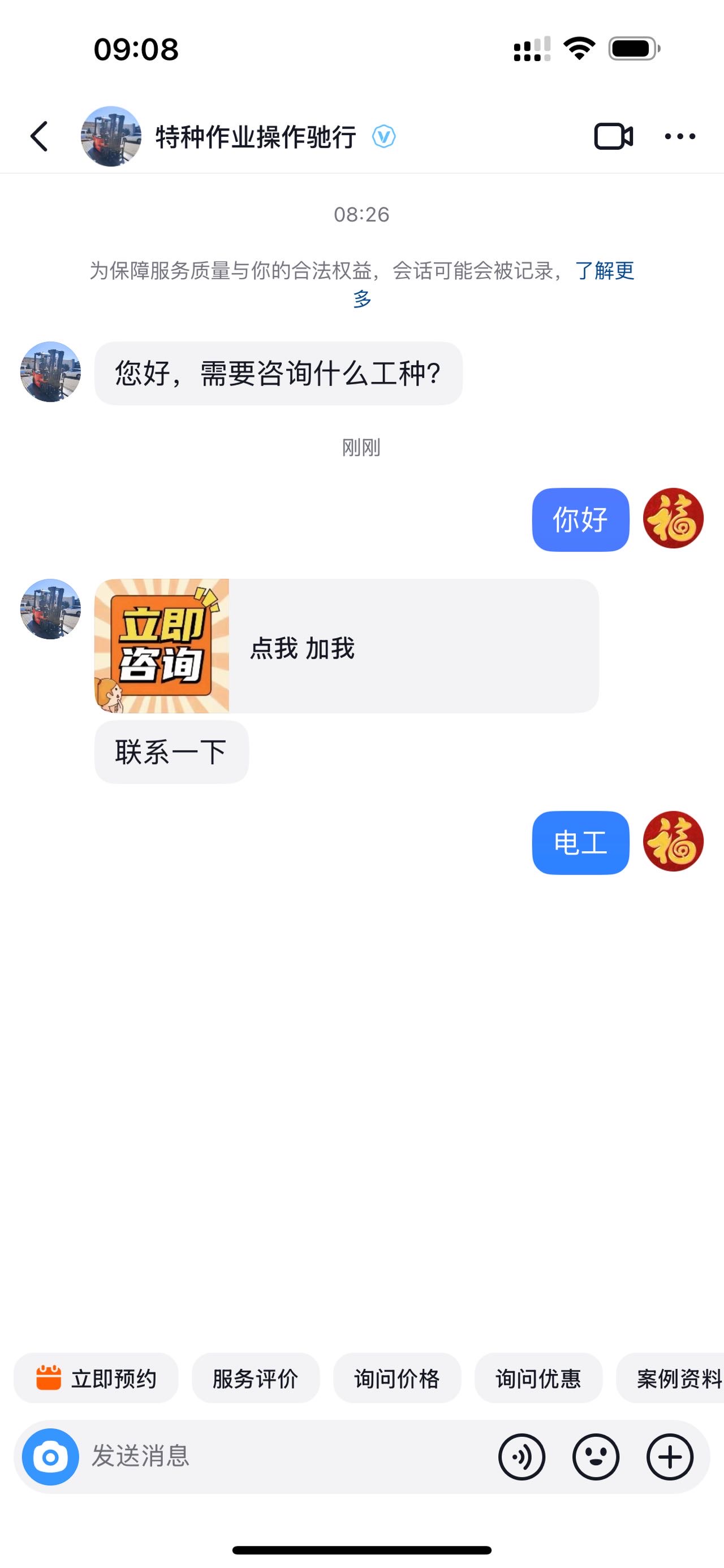The height and width of the screenshot is (1568, 724).
Task: Choose the 询问价格 quick reply
Action: [397, 1378]
